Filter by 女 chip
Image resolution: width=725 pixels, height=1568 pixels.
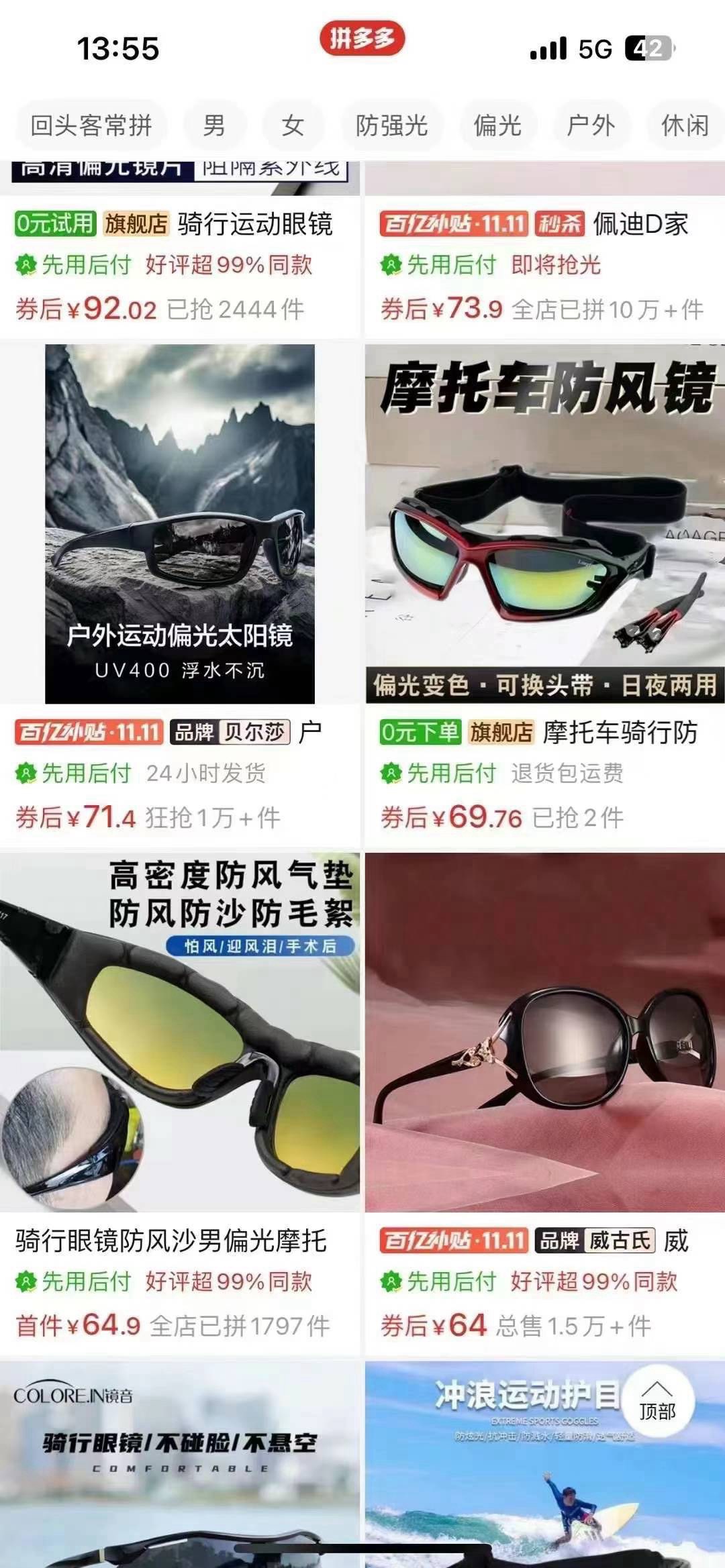[292, 125]
